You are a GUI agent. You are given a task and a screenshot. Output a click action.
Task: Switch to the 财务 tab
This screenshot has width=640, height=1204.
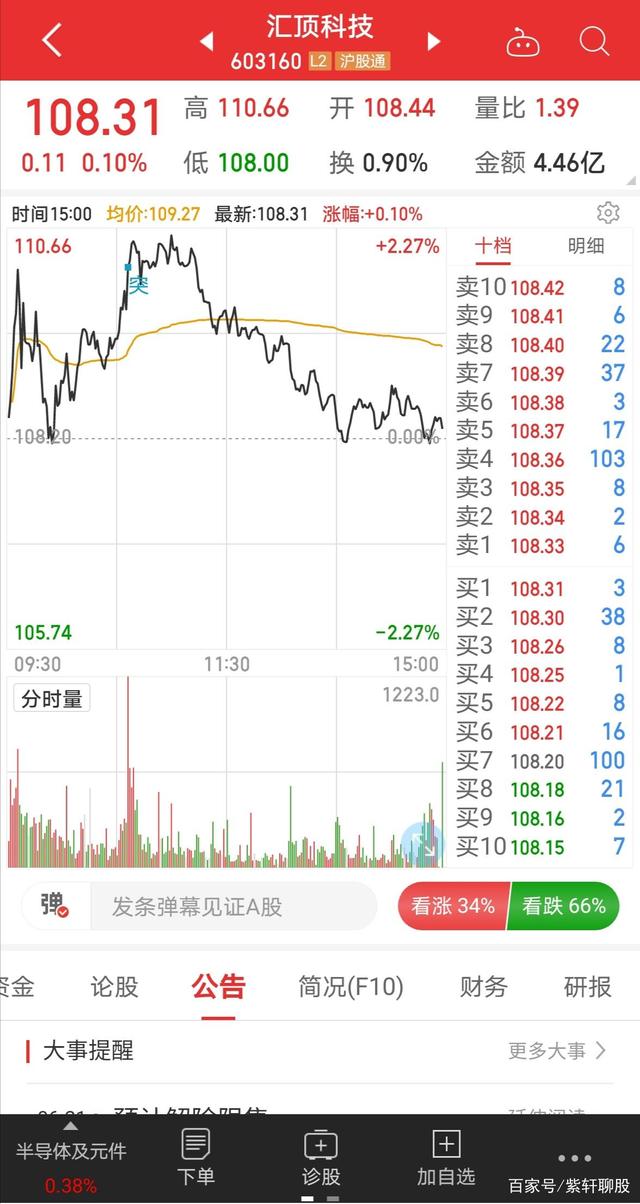(x=483, y=987)
